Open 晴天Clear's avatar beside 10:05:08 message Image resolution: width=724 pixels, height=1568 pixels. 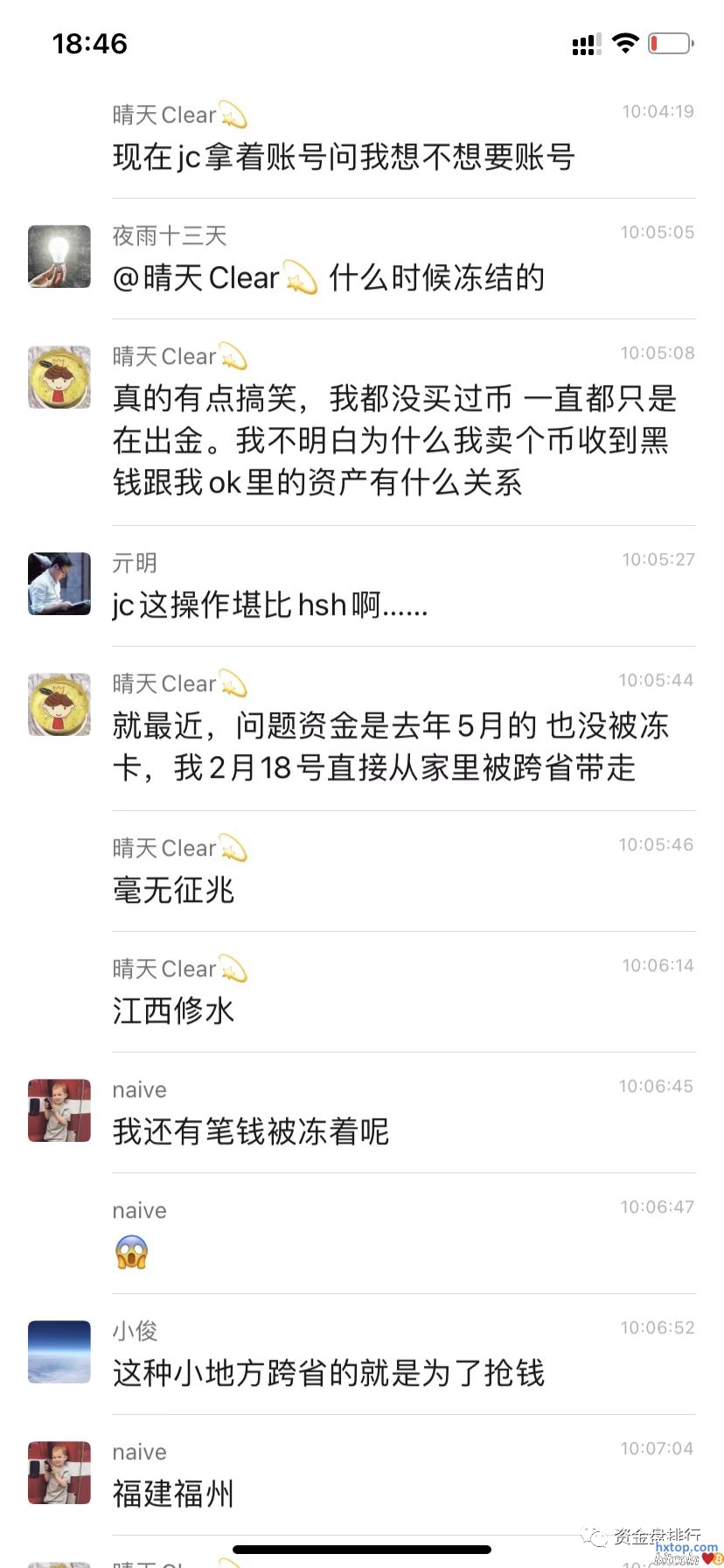[59, 377]
